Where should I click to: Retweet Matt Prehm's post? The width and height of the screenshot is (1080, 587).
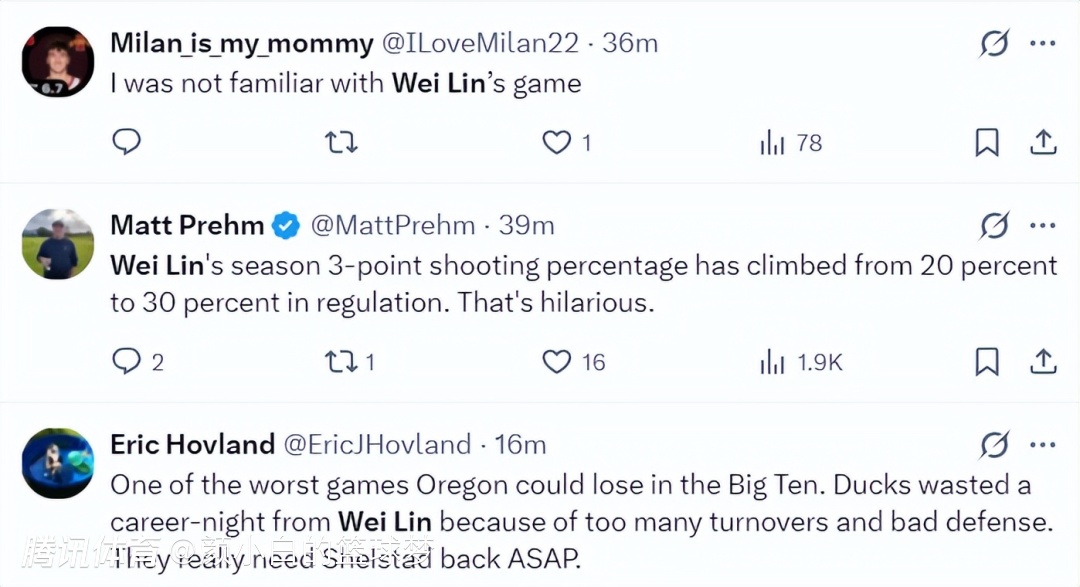point(341,361)
